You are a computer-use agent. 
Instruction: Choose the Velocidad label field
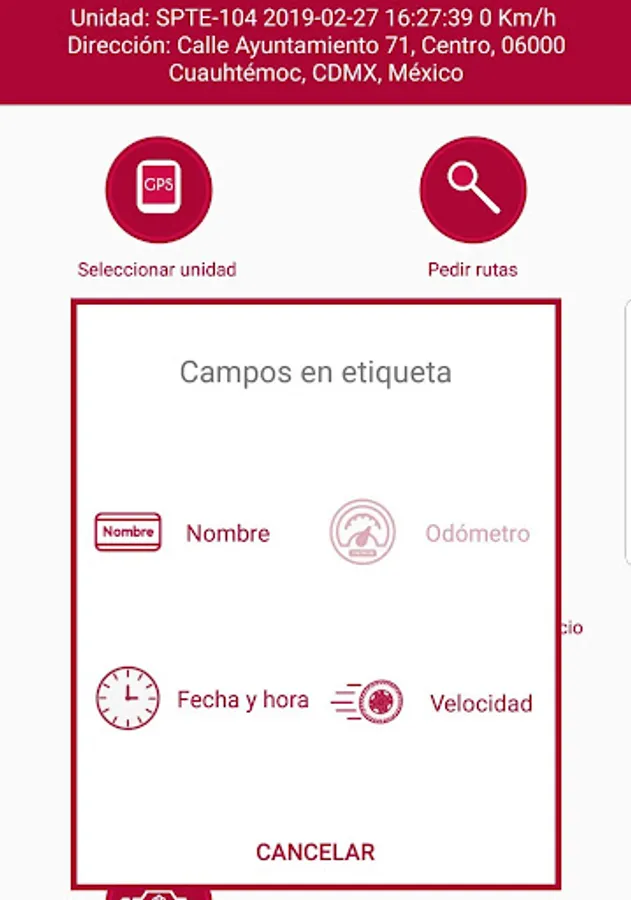[x=432, y=702]
